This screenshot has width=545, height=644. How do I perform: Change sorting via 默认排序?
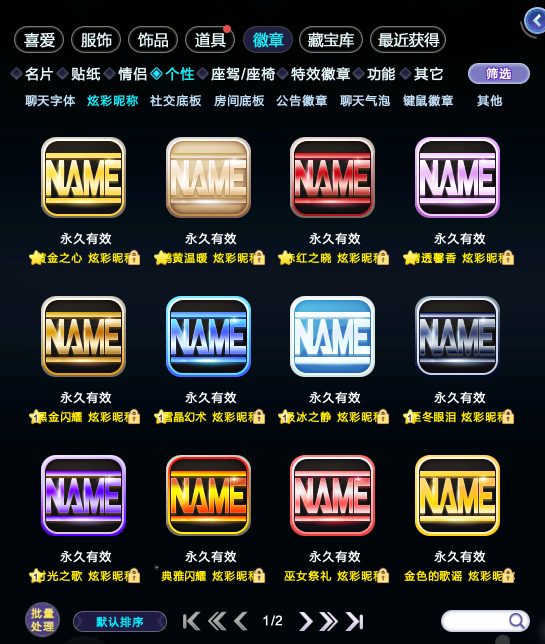[120, 621]
